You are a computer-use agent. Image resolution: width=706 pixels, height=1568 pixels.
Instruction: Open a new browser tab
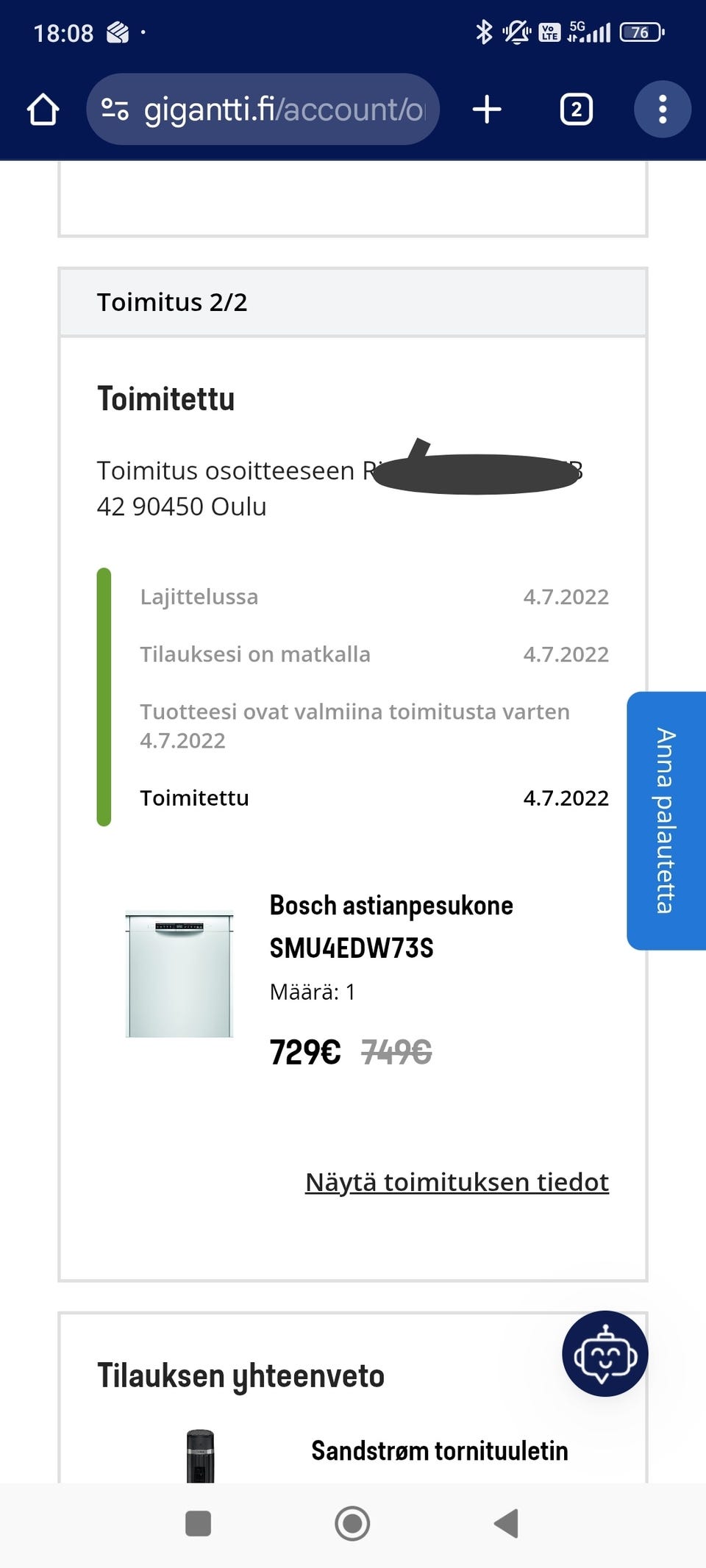click(486, 110)
